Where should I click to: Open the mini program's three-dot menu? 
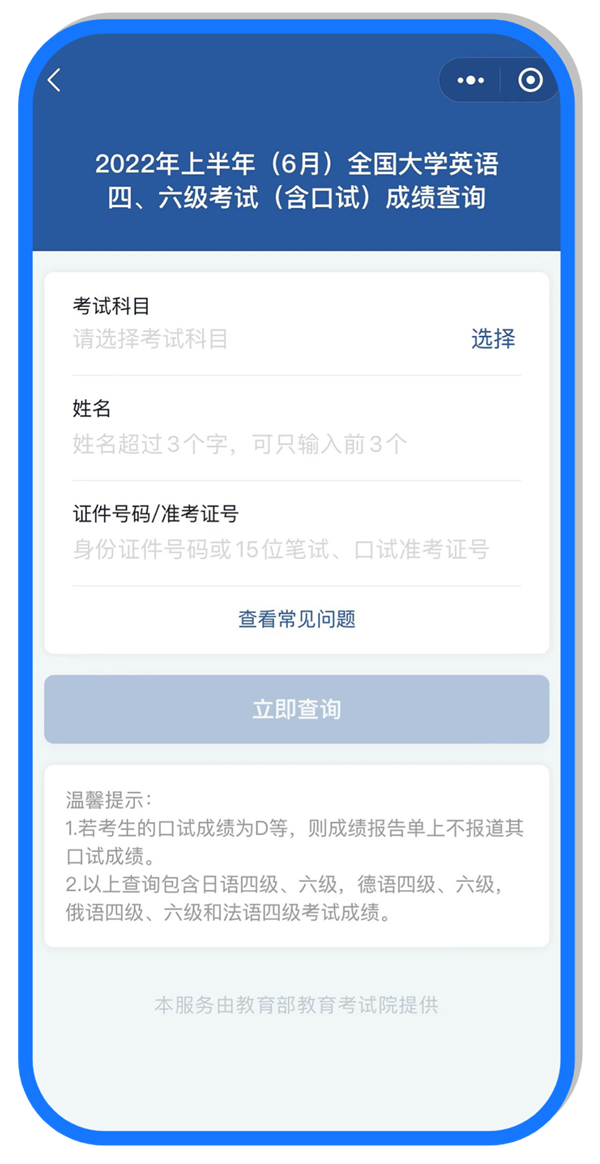tap(470, 81)
